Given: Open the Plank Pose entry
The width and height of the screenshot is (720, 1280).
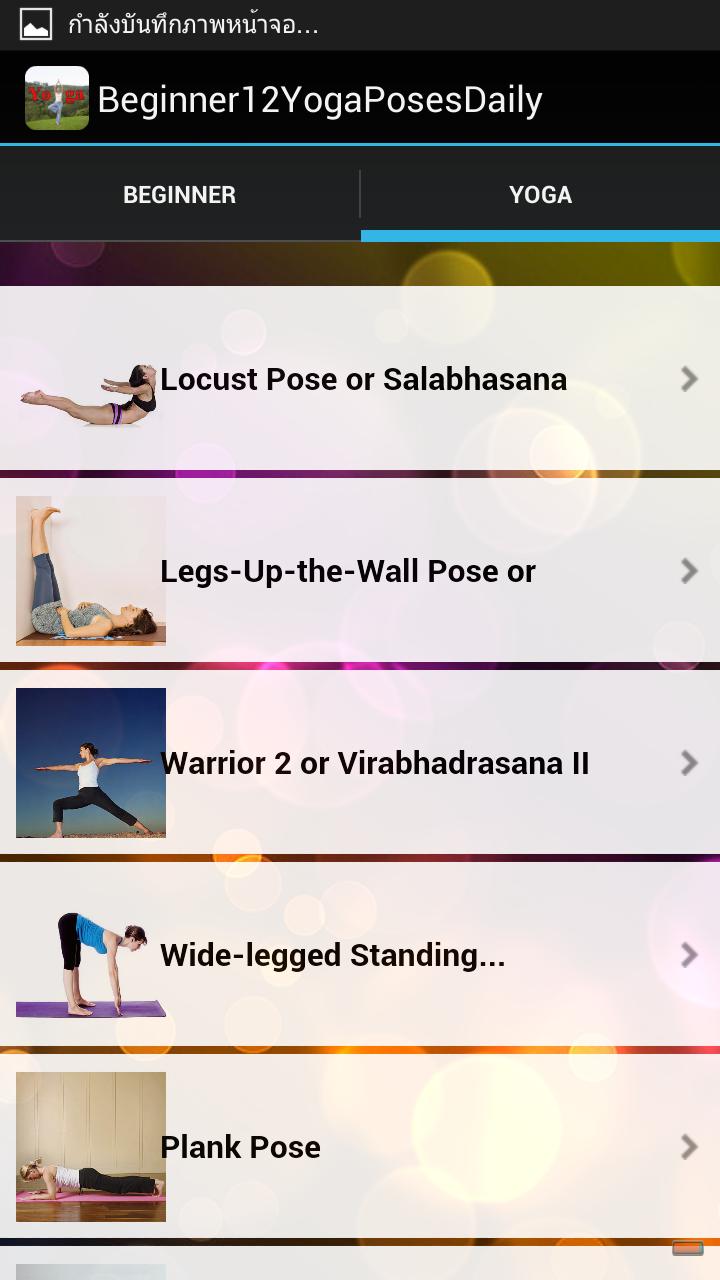Looking at the screenshot, I should (360, 1147).
